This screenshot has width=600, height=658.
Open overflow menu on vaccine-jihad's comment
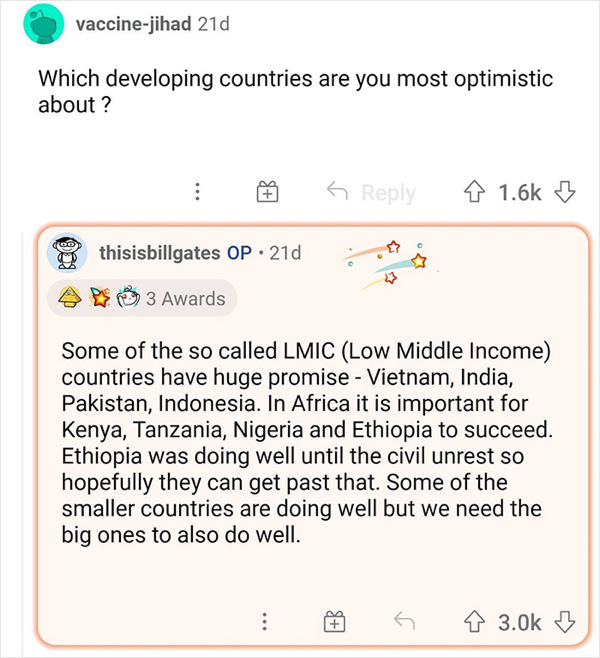point(197,193)
